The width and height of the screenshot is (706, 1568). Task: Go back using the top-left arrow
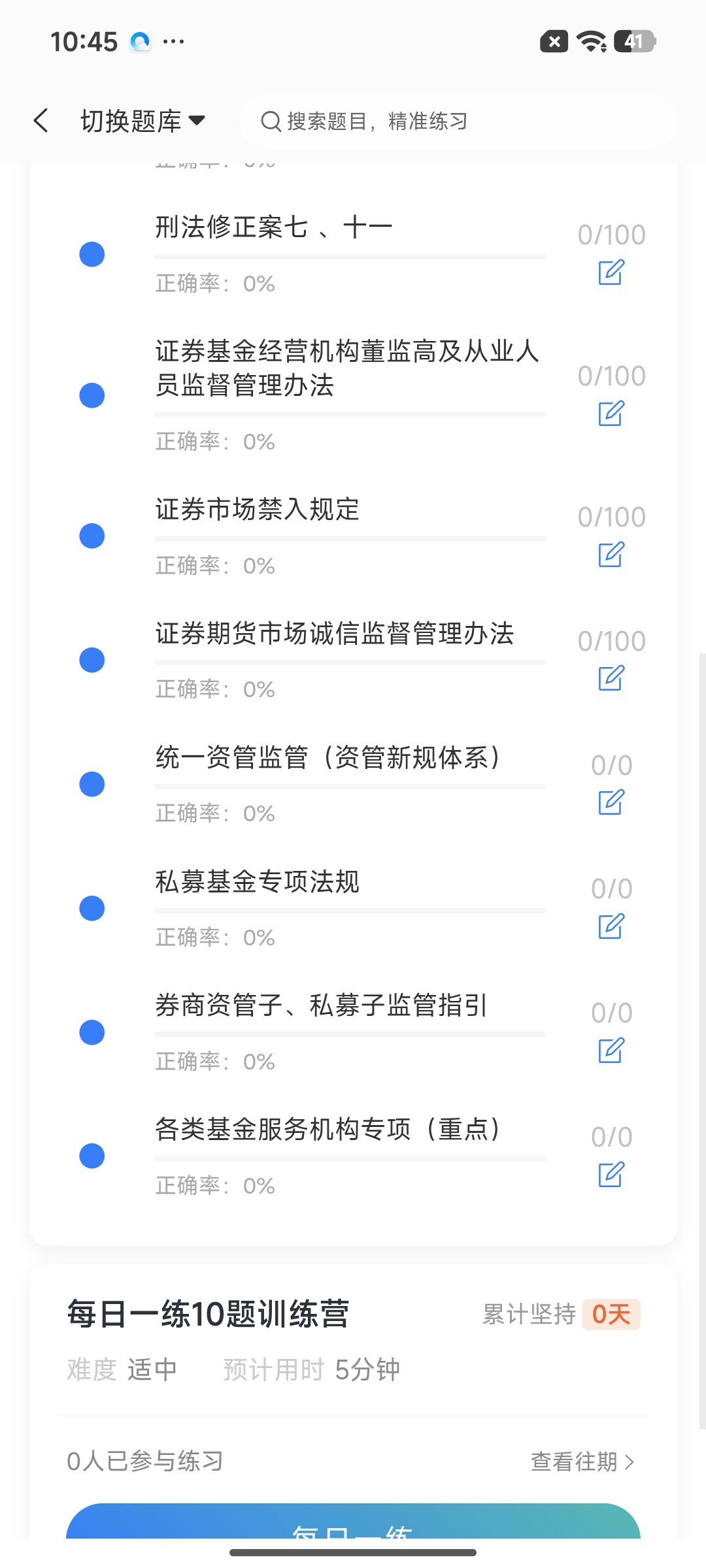point(41,121)
